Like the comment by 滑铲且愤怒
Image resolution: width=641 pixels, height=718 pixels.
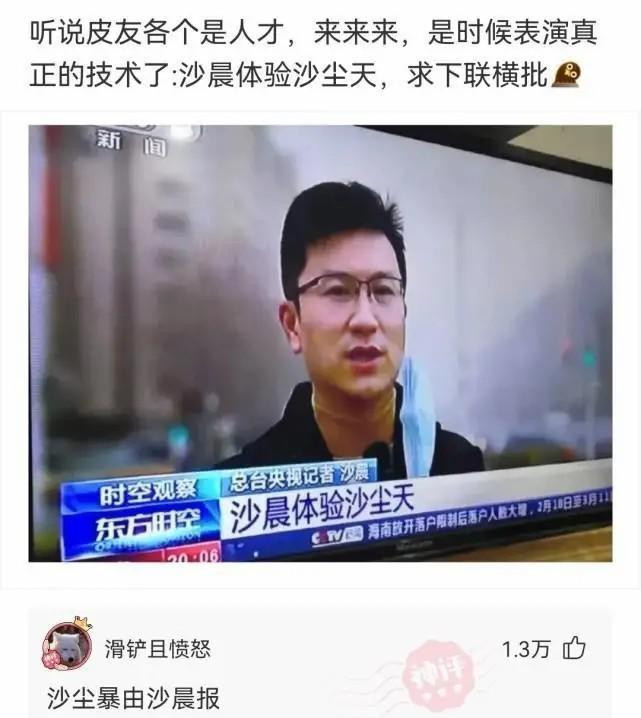574,649
